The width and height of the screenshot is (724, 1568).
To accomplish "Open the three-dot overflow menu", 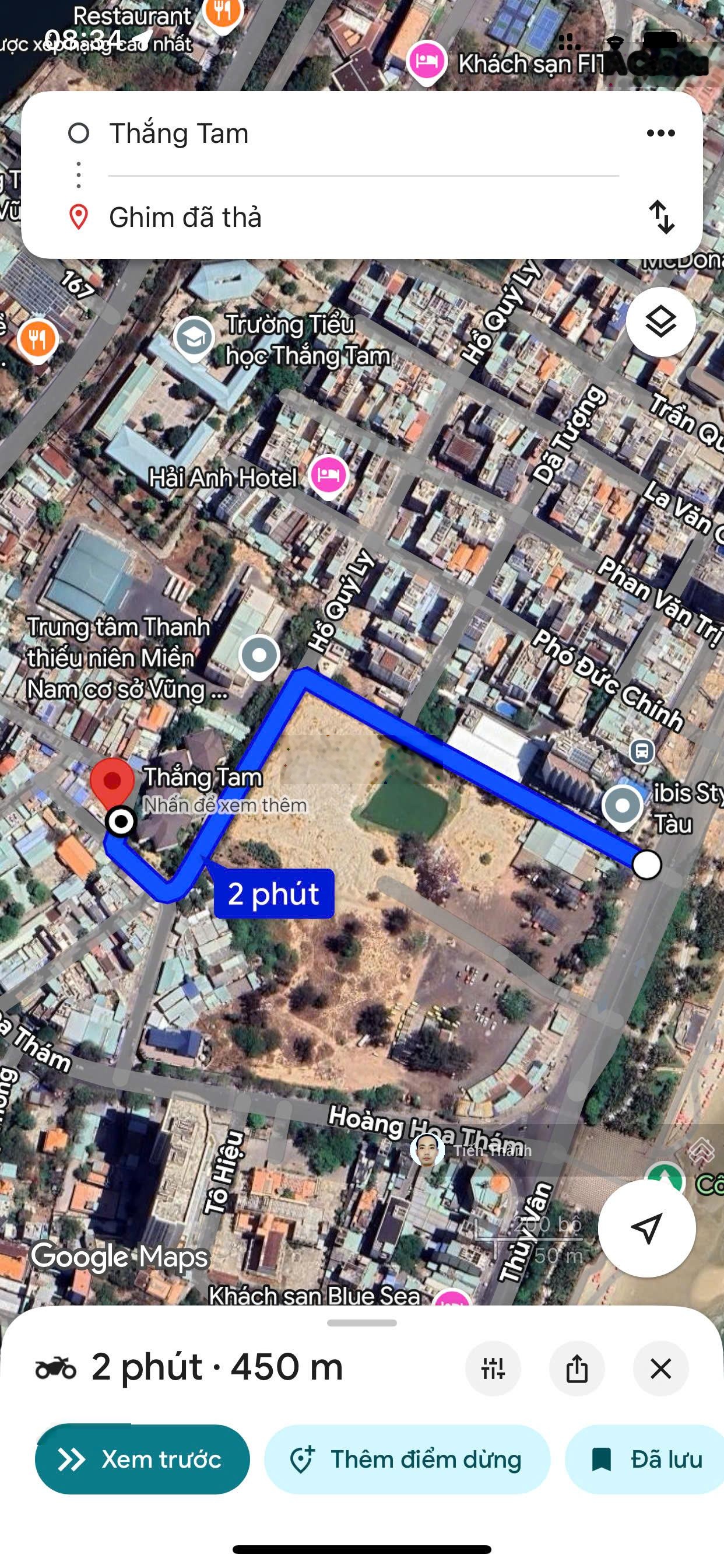I will click(660, 134).
